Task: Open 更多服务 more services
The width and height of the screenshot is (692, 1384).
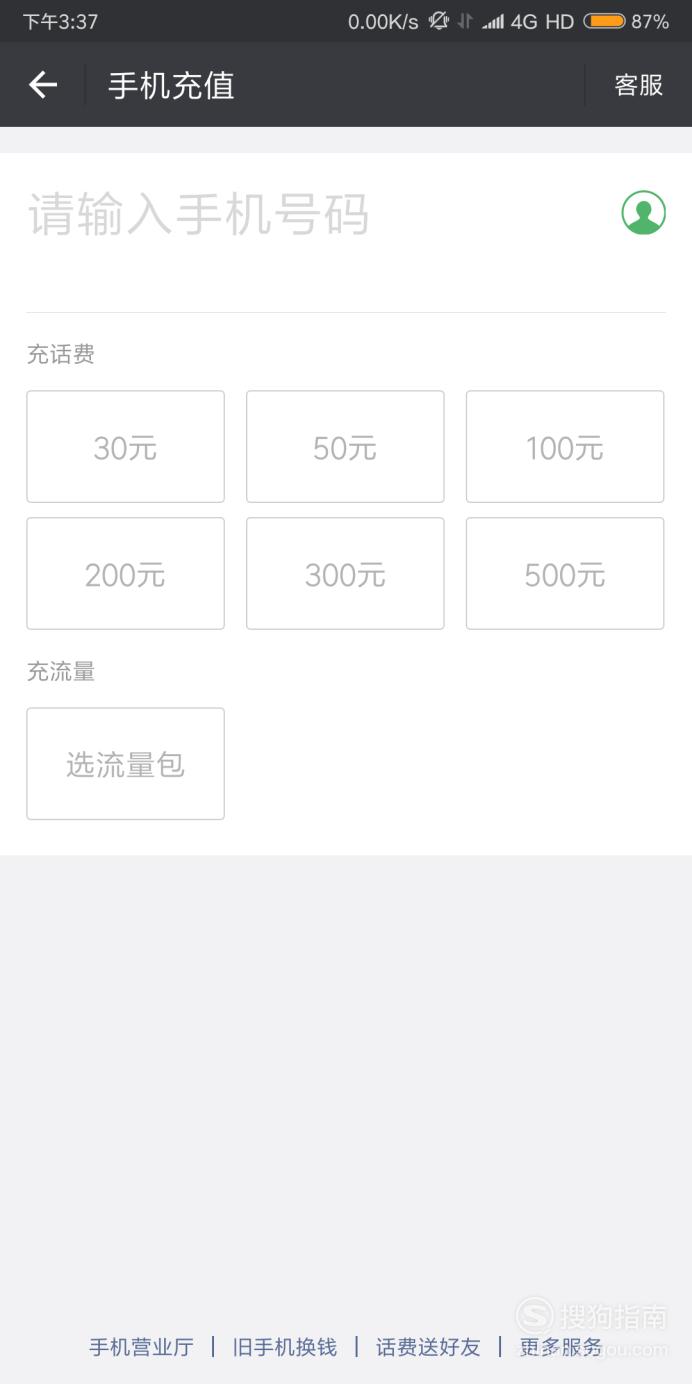Action: [561, 1347]
